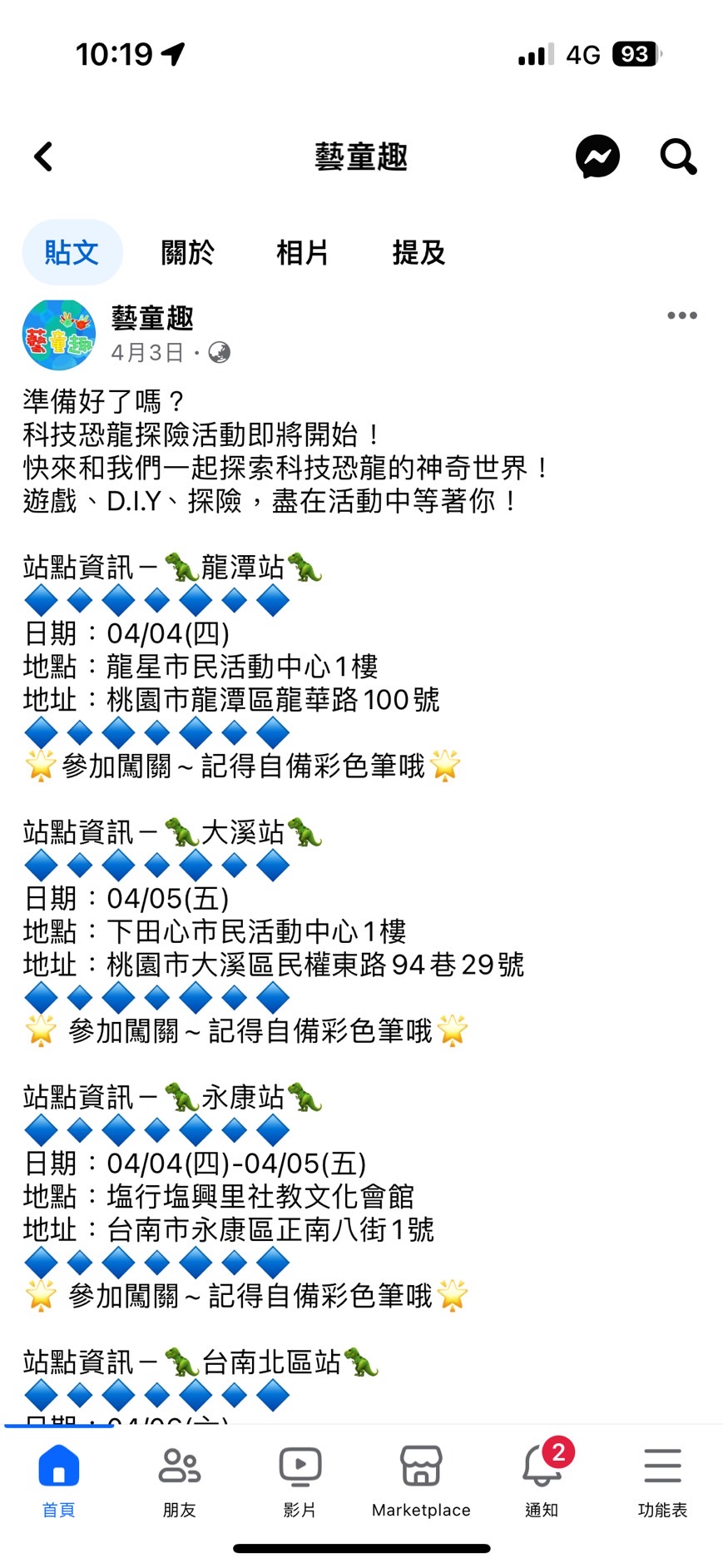The height and width of the screenshot is (1568, 723).
Task: Switch to the 關於 tab
Action: [187, 252]
